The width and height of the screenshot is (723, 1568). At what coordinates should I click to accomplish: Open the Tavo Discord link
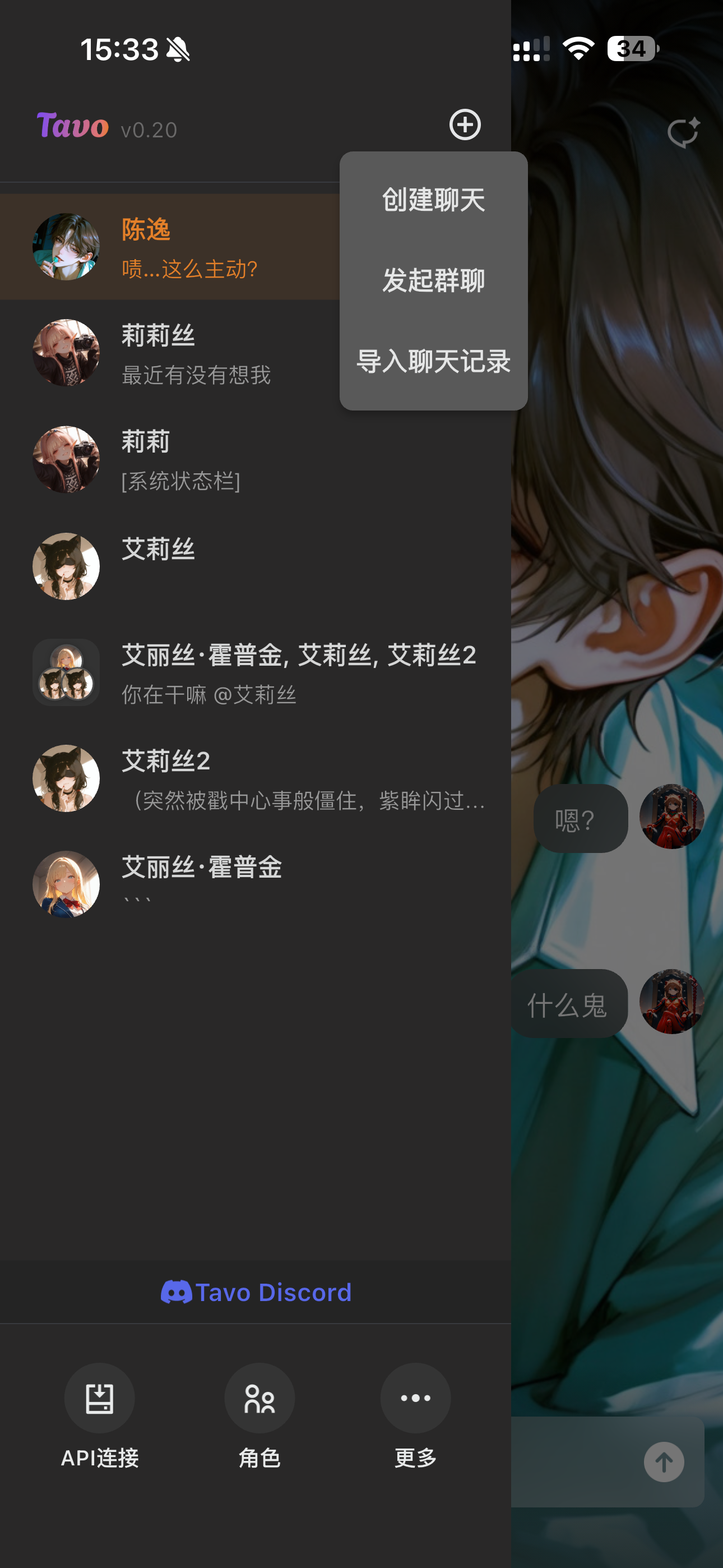pyautogui.click(x=256, y=1292)
